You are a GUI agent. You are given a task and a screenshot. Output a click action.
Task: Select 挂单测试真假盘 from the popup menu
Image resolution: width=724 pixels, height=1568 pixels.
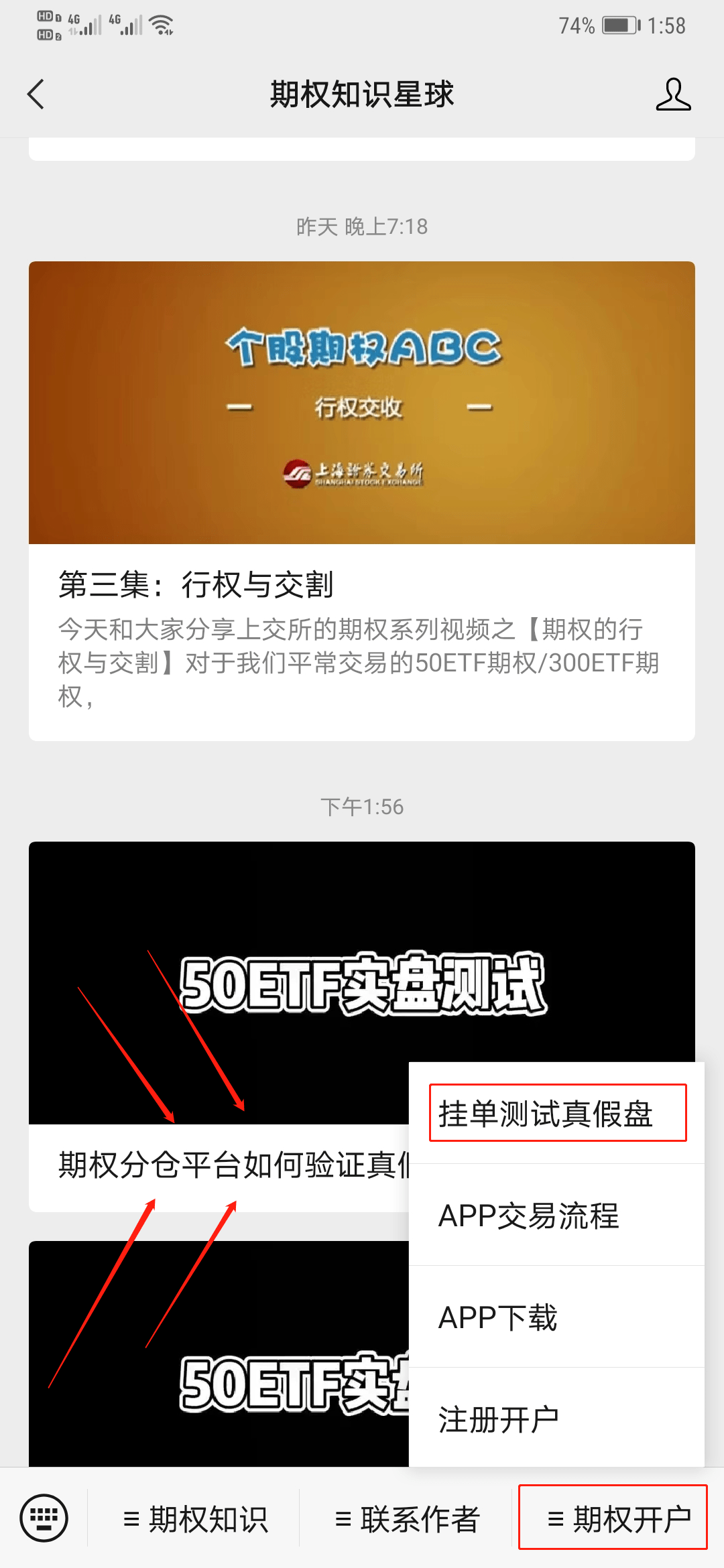point(557,1113)
